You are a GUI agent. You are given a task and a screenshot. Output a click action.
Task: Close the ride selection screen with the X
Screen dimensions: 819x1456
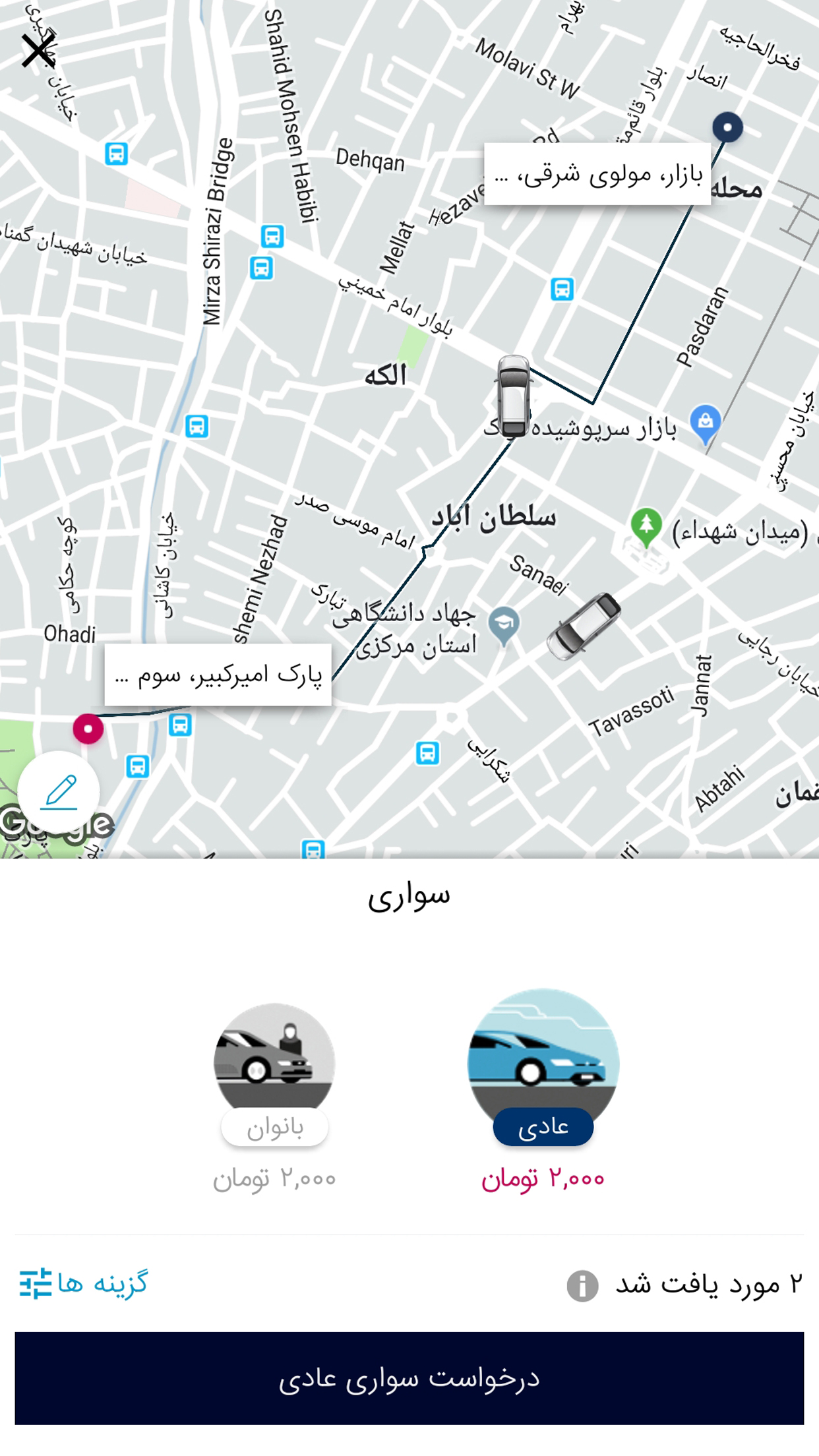(x=40, y=50)
